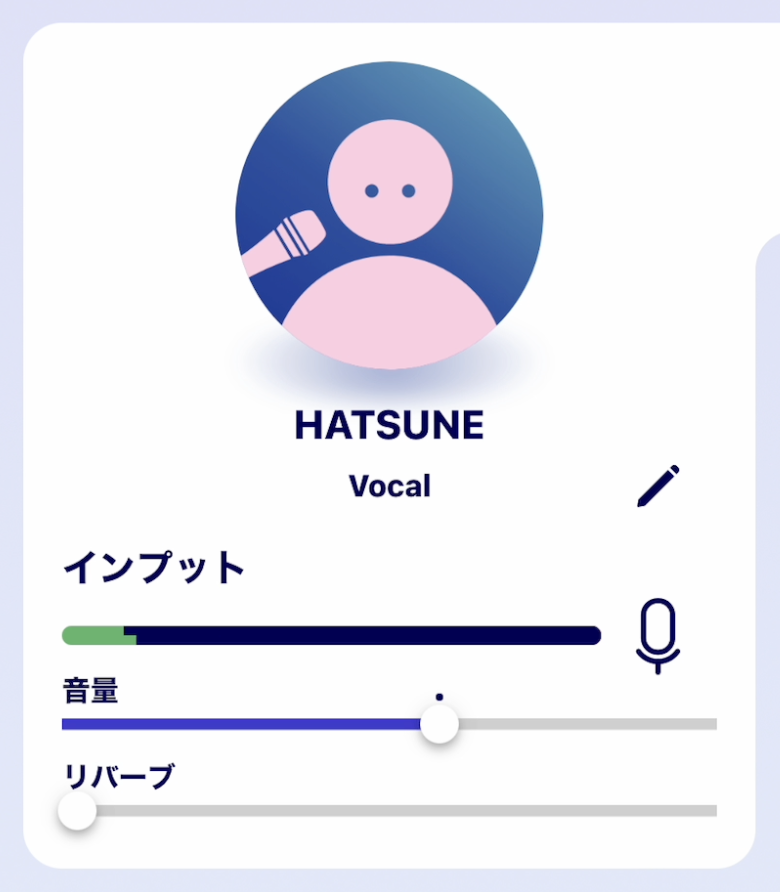Click the right edge of the volume track
780x892 pixels.
712,723
